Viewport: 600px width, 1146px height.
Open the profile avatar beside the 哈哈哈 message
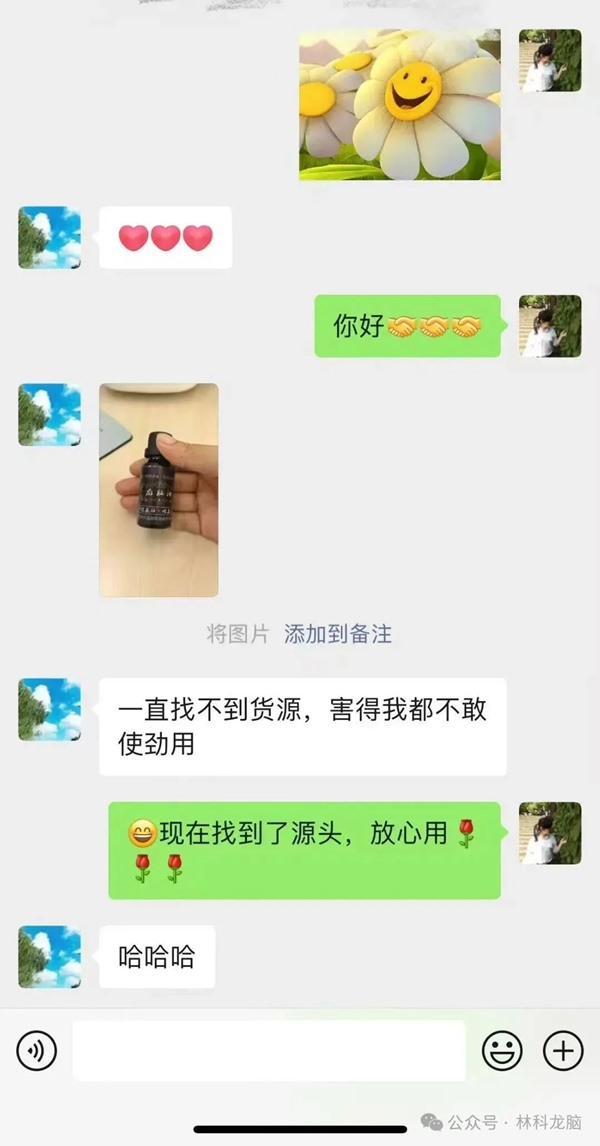click(x=50, y=957)
